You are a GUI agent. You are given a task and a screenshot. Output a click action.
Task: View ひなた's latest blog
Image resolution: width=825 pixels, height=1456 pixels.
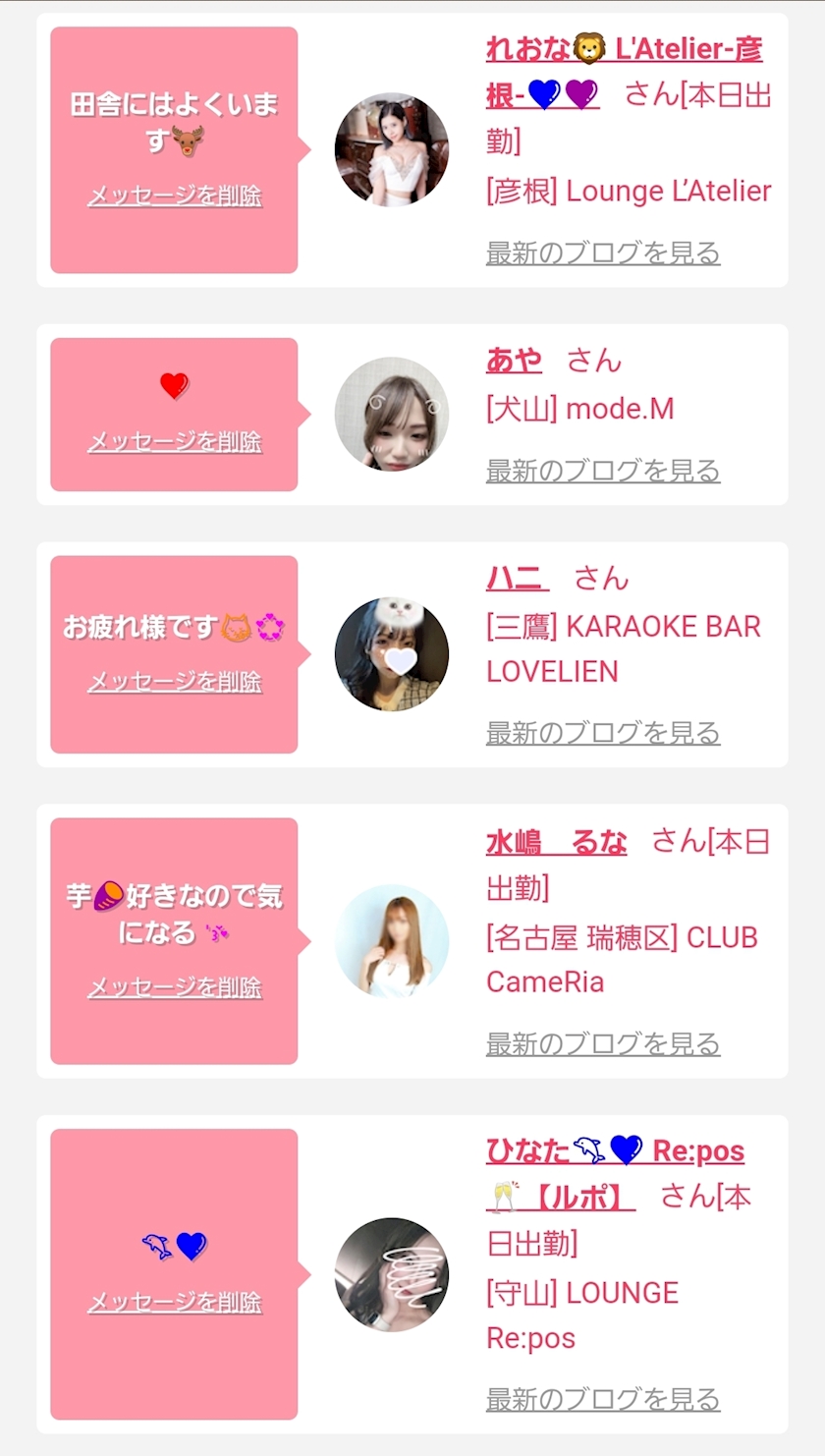tap(603, 1399)
